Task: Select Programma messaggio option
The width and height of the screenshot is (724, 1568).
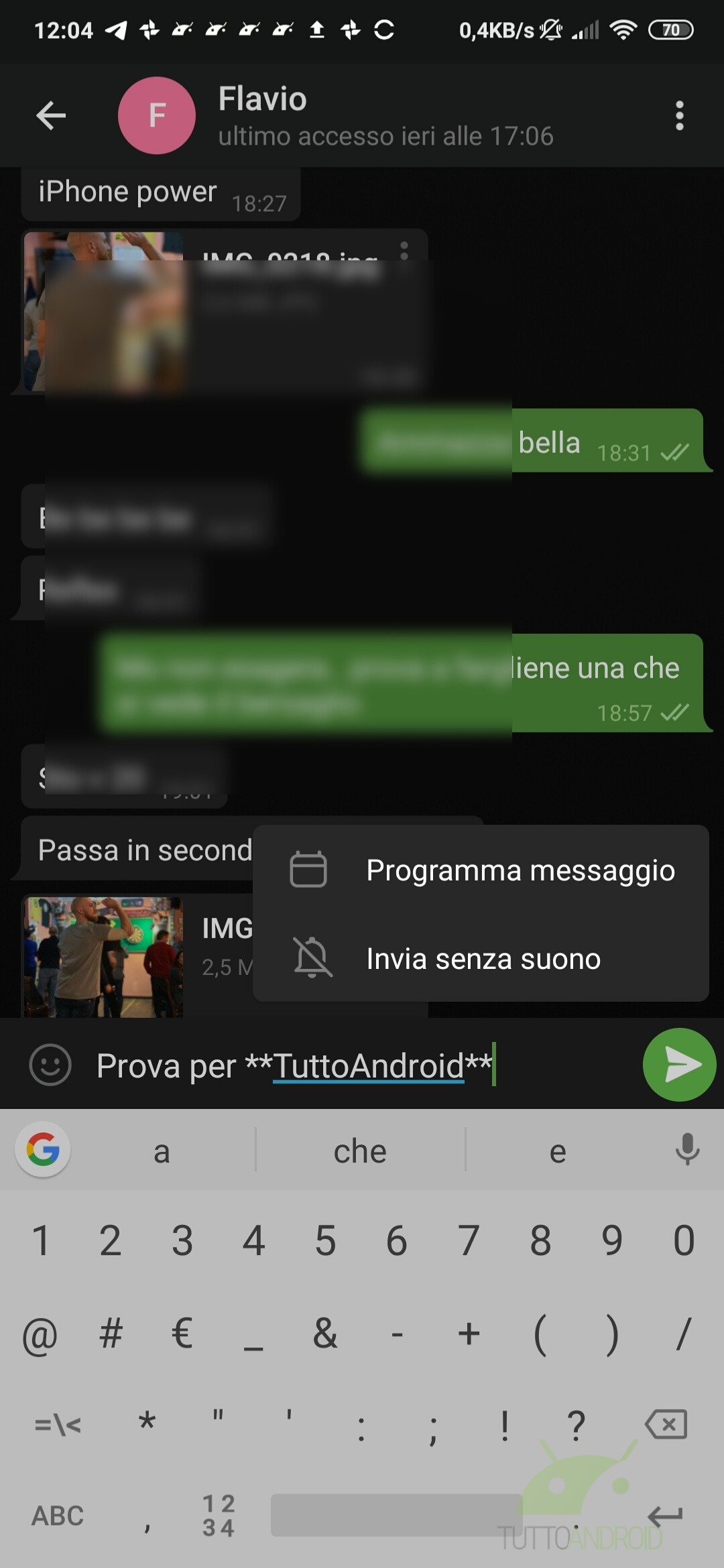Action: 481,870
